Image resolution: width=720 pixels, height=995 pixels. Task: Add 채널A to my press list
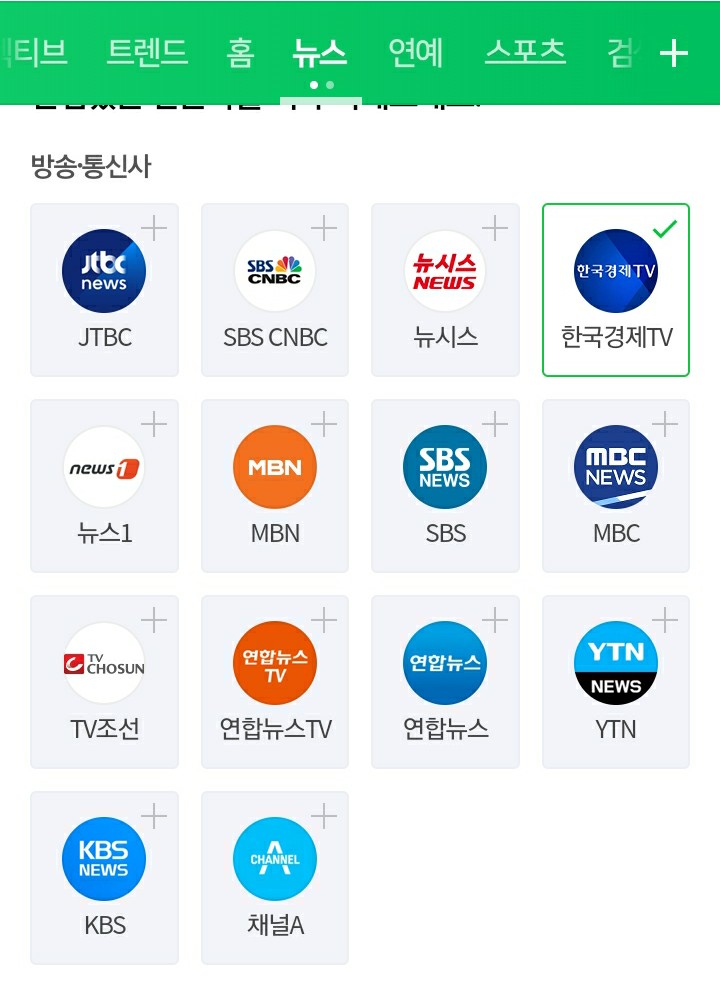[275, 878]
